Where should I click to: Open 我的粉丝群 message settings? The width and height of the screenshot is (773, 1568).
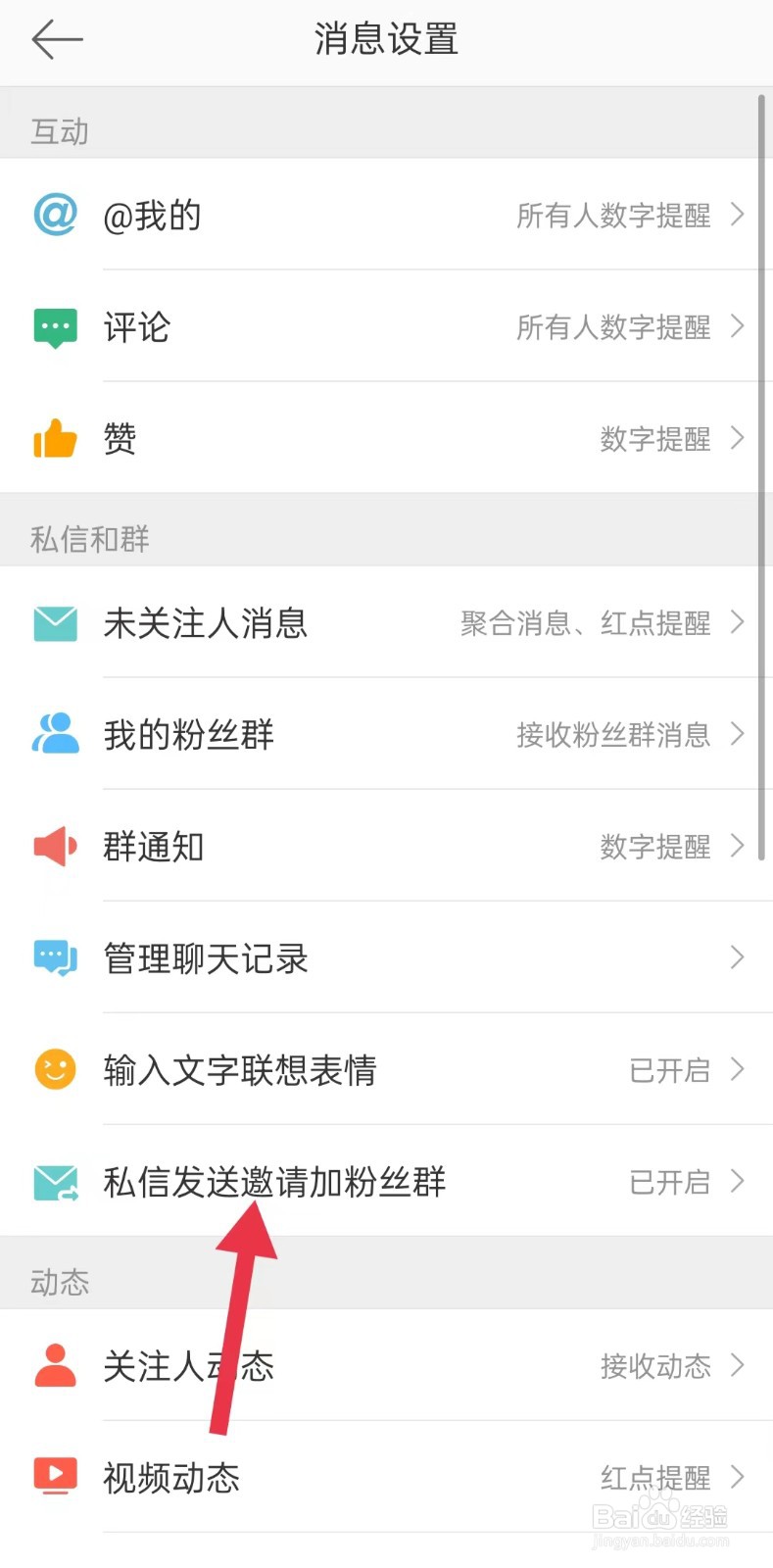(x=386, y=734)
